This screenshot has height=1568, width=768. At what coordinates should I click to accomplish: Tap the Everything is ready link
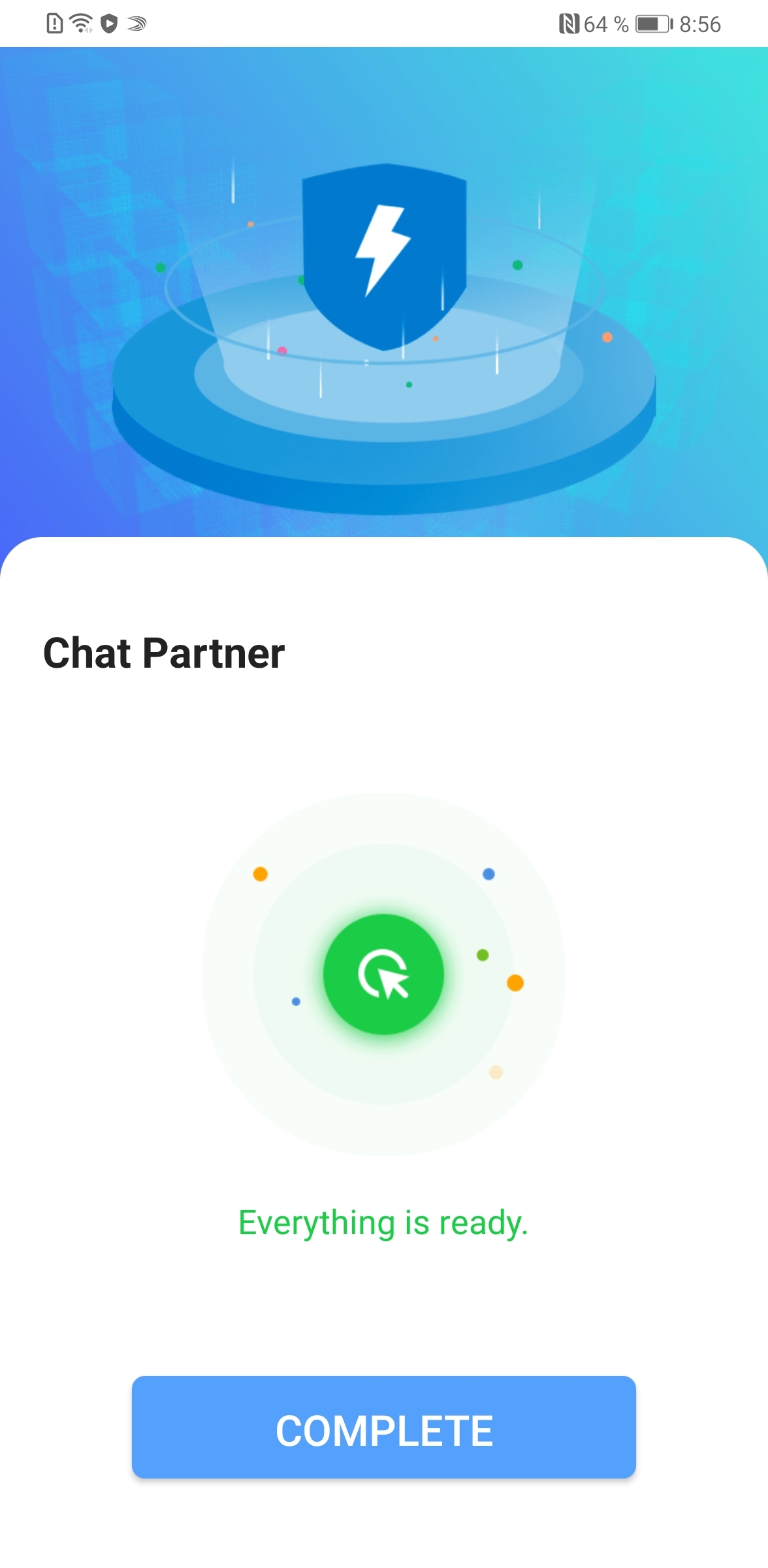[384, 1223]
